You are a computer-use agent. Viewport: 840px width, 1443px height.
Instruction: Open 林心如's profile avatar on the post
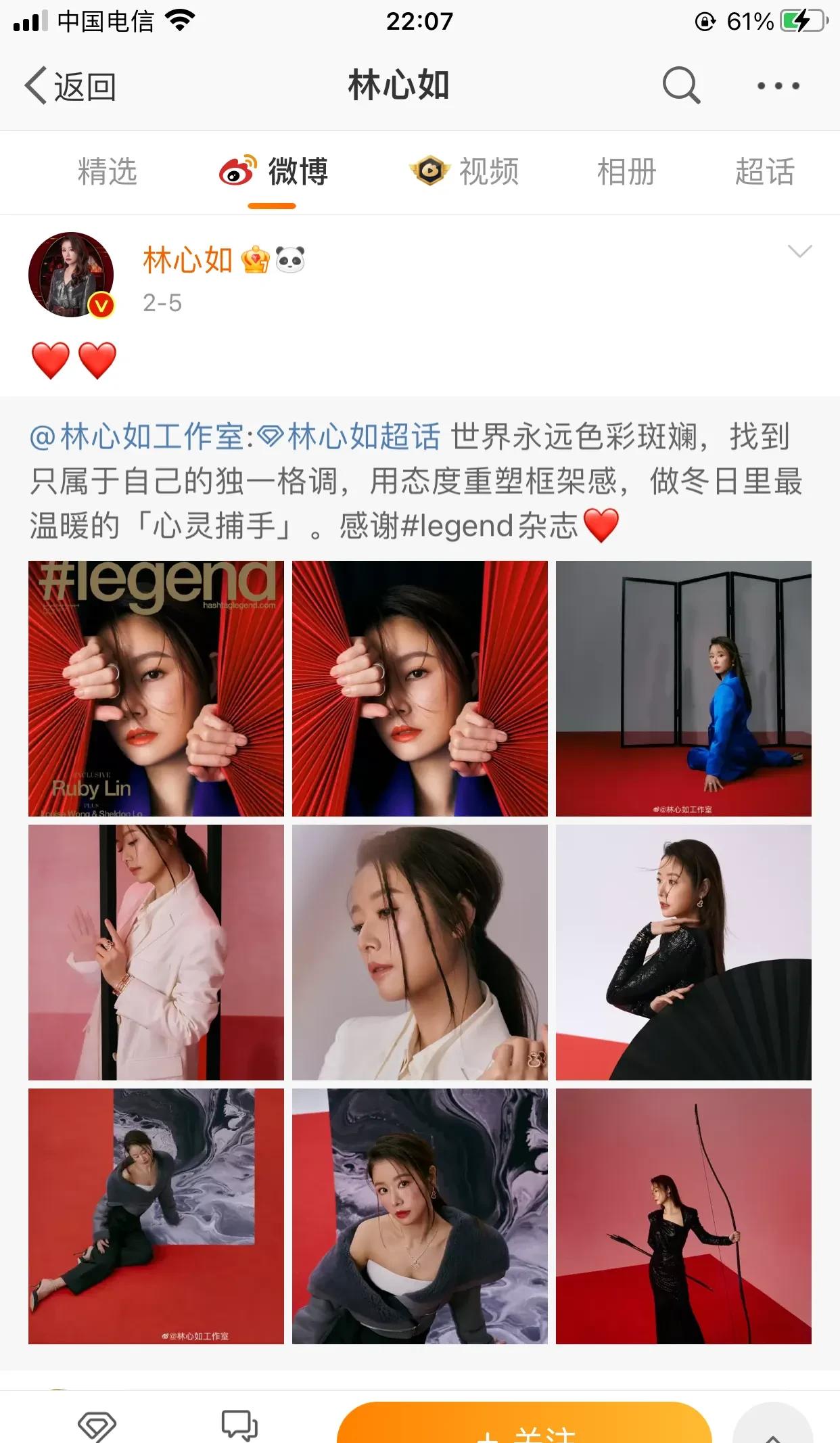click(x=71, y=275)
